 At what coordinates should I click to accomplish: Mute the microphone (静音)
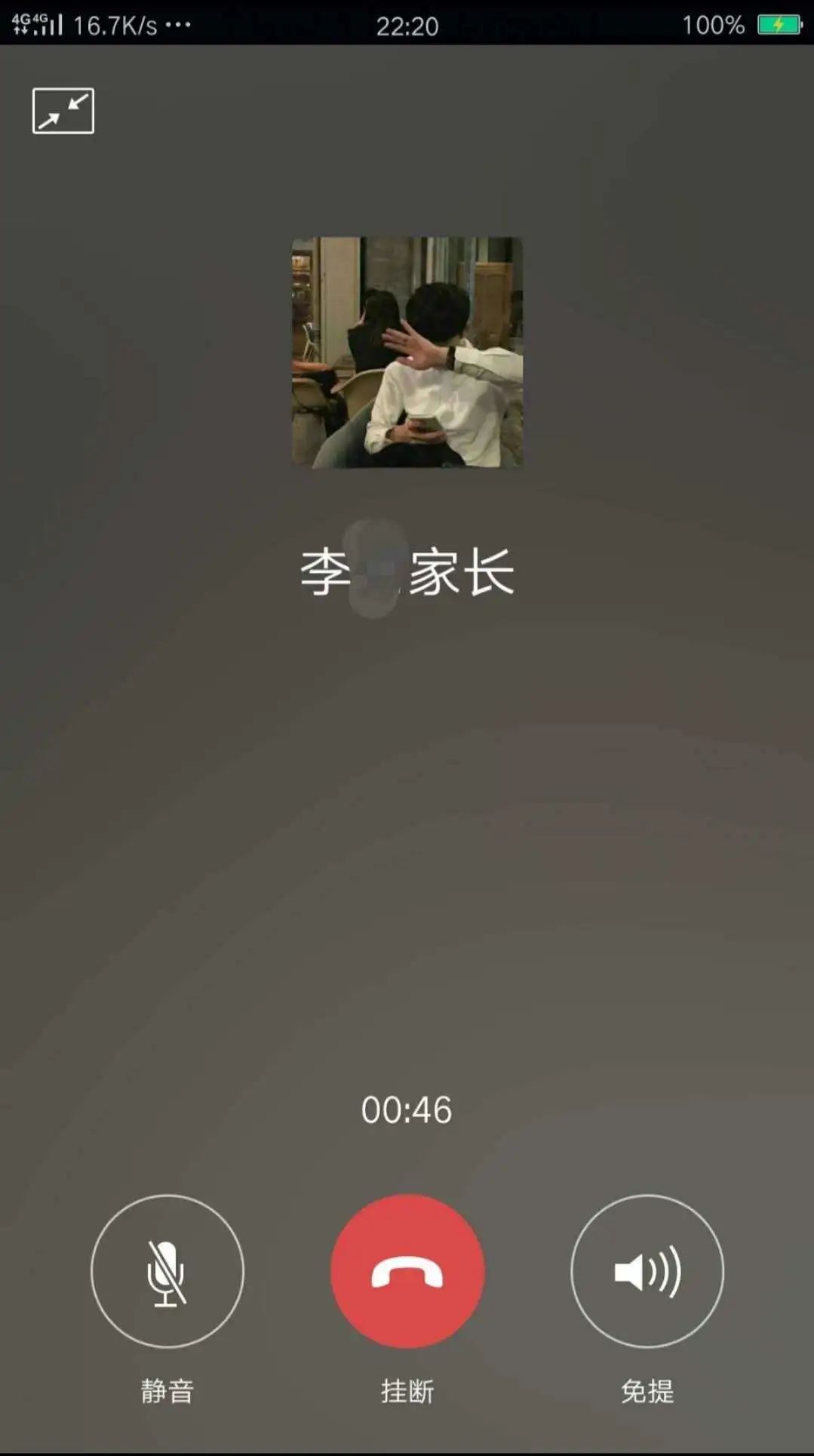coord(167,1271)
